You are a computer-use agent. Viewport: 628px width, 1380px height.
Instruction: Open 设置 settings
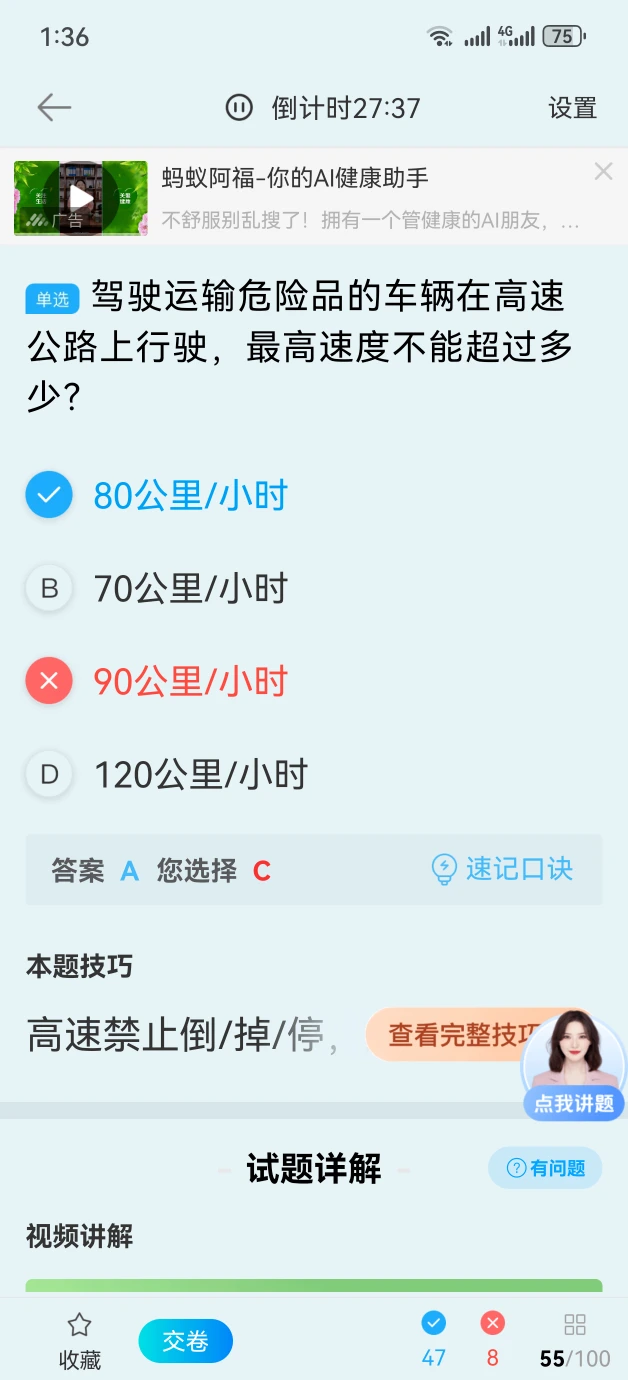tap(572, 108)
